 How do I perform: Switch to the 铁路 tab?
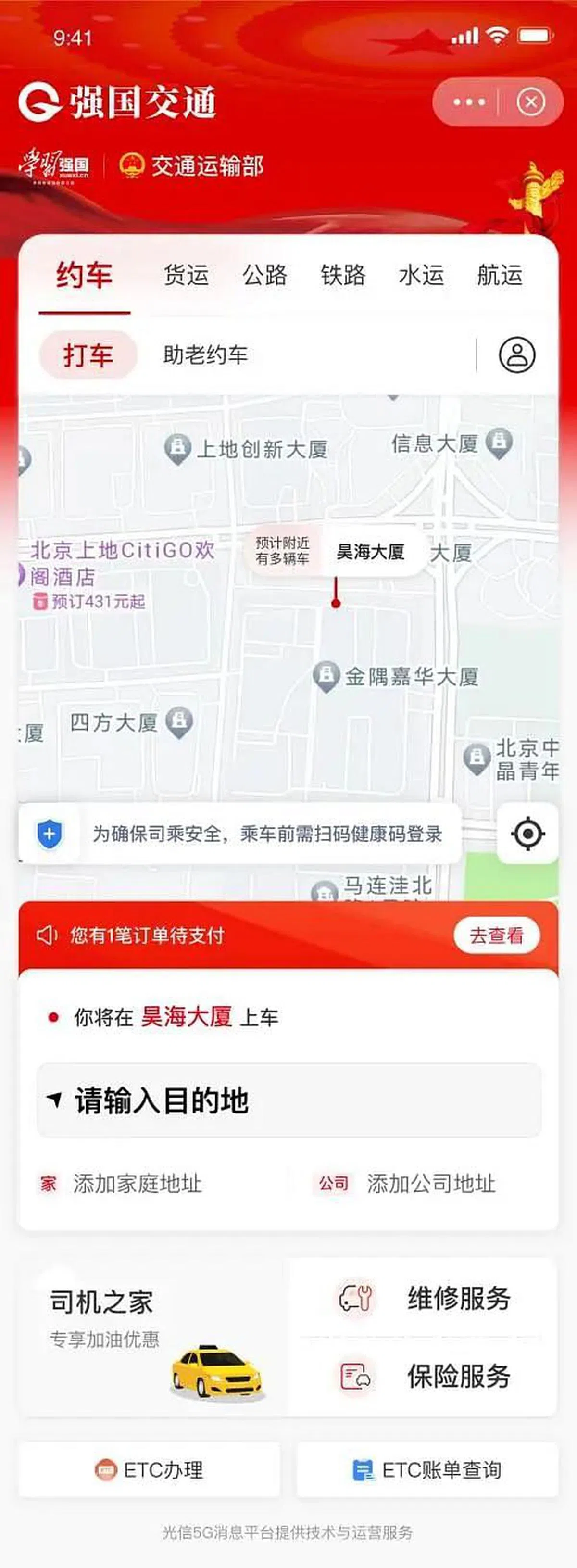pos(343,275)
